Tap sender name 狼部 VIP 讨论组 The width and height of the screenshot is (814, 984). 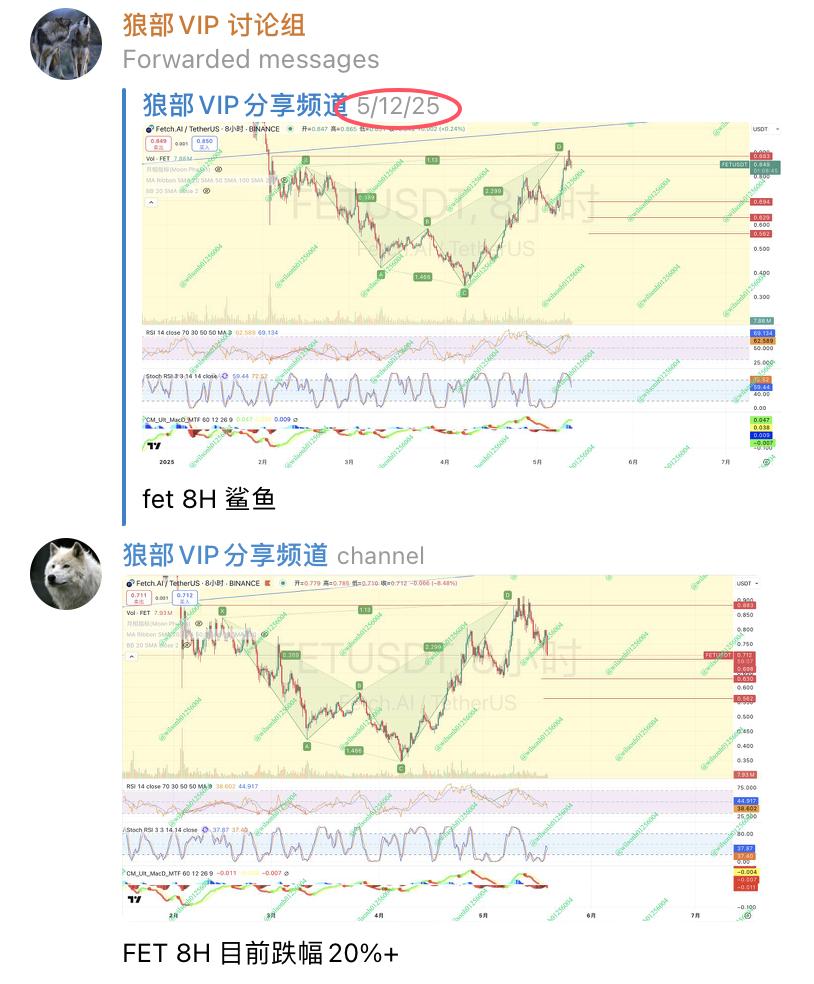point(214,25)
